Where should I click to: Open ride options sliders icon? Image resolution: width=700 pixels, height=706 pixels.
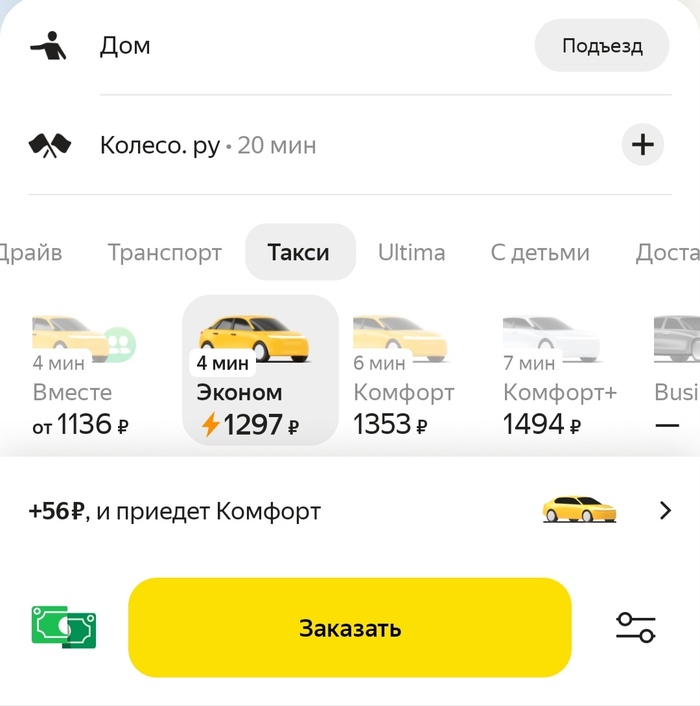pyautogui.click(x=635, y=627)
